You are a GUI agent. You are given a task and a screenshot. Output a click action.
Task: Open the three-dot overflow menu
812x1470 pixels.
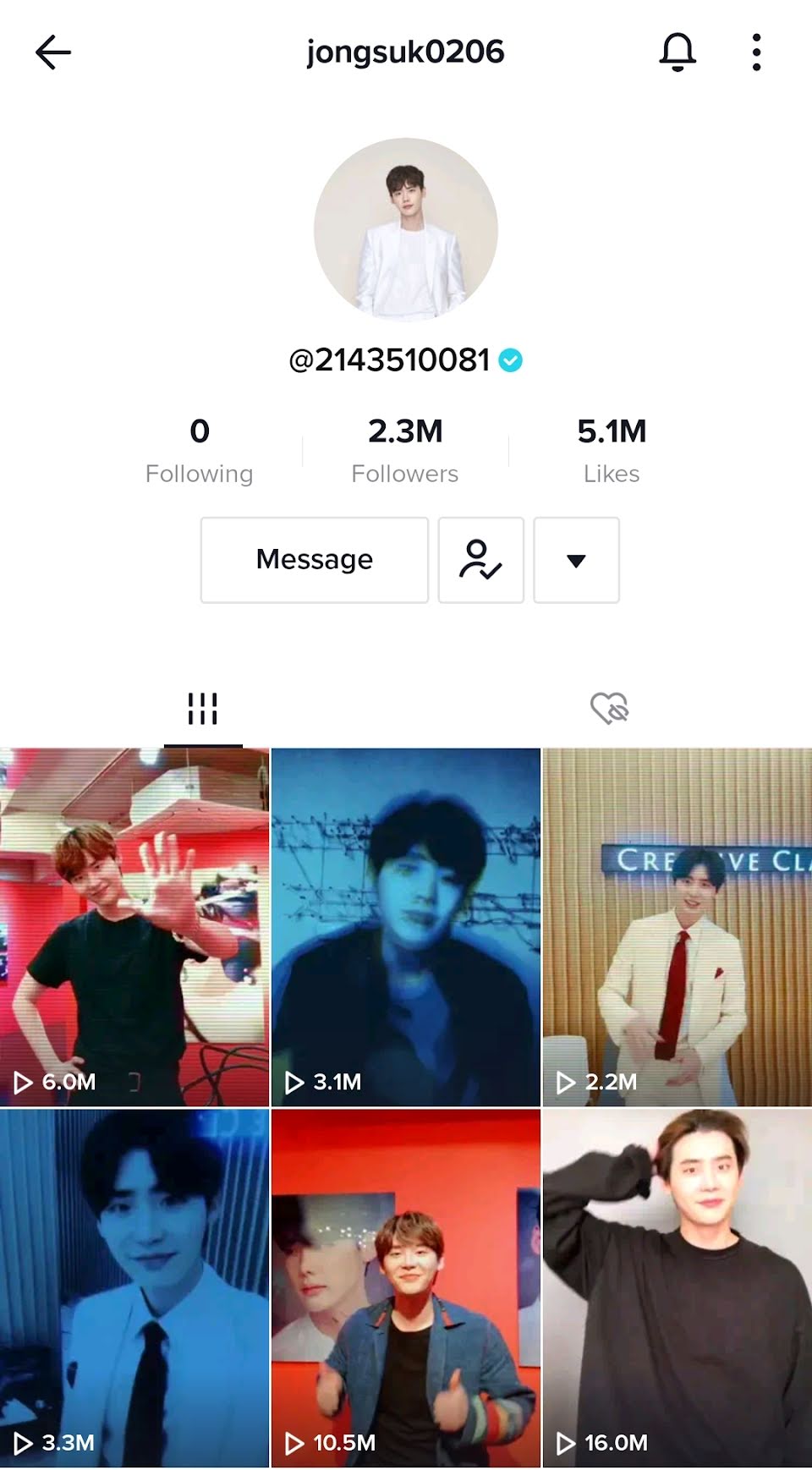756,52
